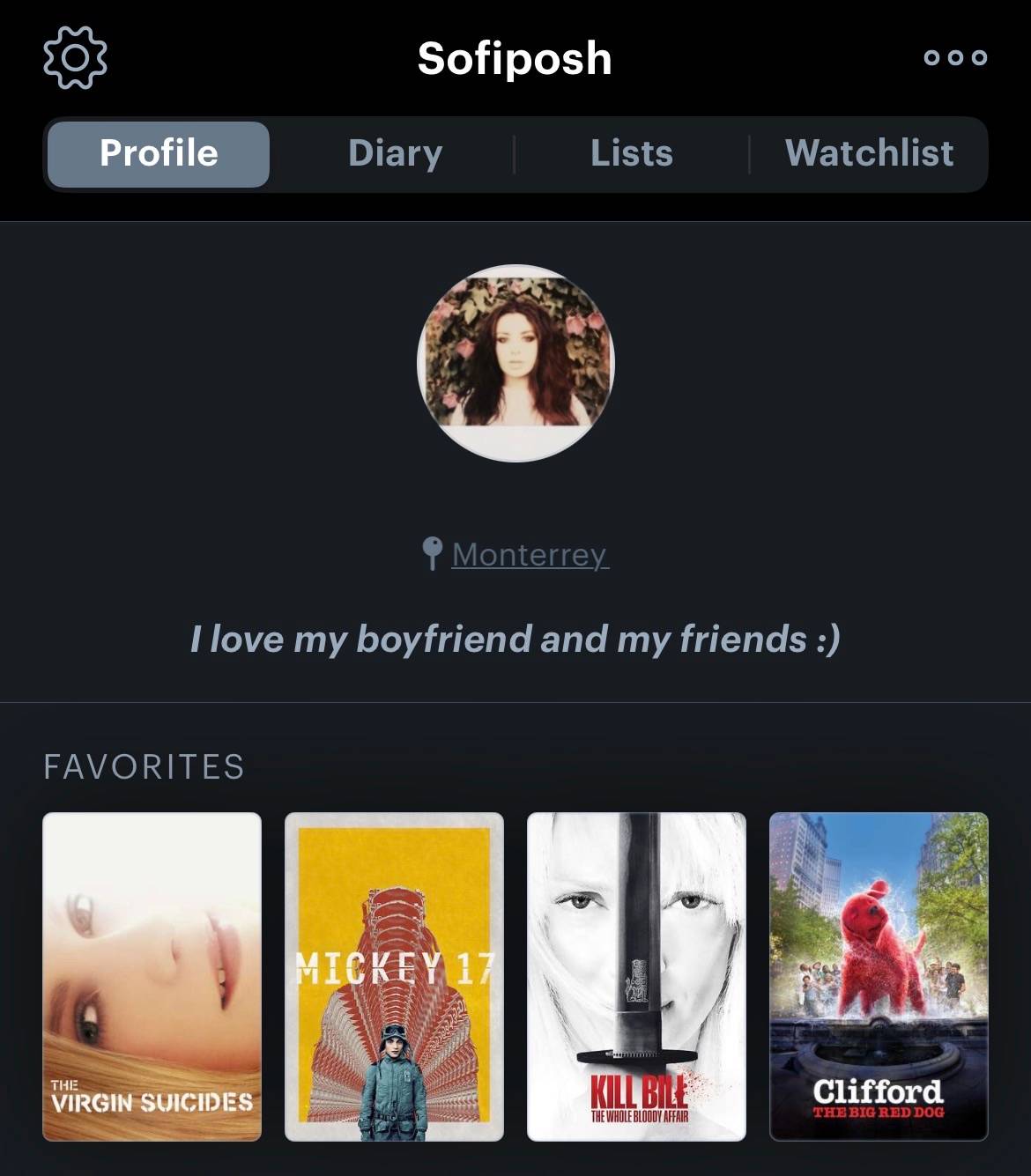Tap the profile avatar photo
The image size is (1031, 1176).
(x=515, y=363)
